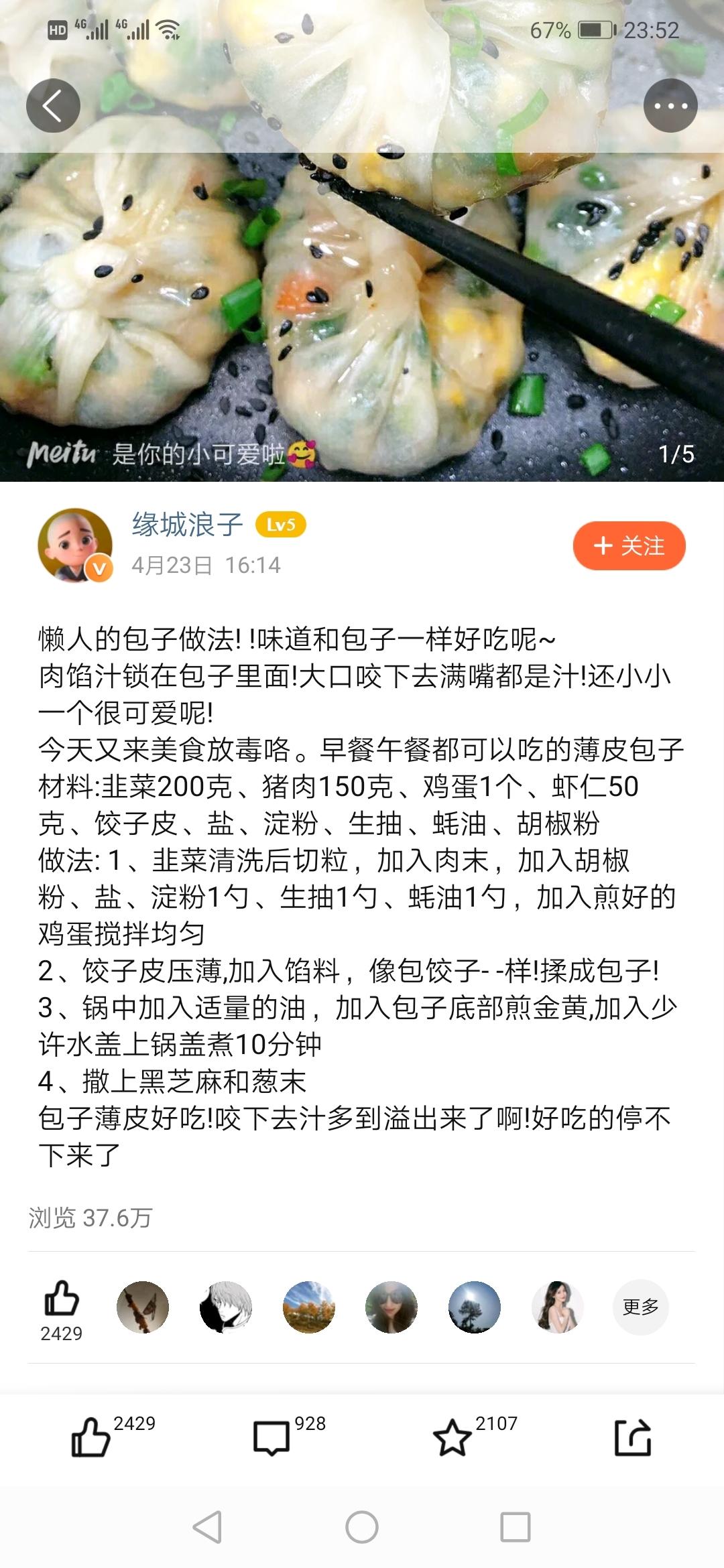Open 缘城浪子's profile avatar
This screenshot has width=724, height=1568.
[x=75, y=544]
